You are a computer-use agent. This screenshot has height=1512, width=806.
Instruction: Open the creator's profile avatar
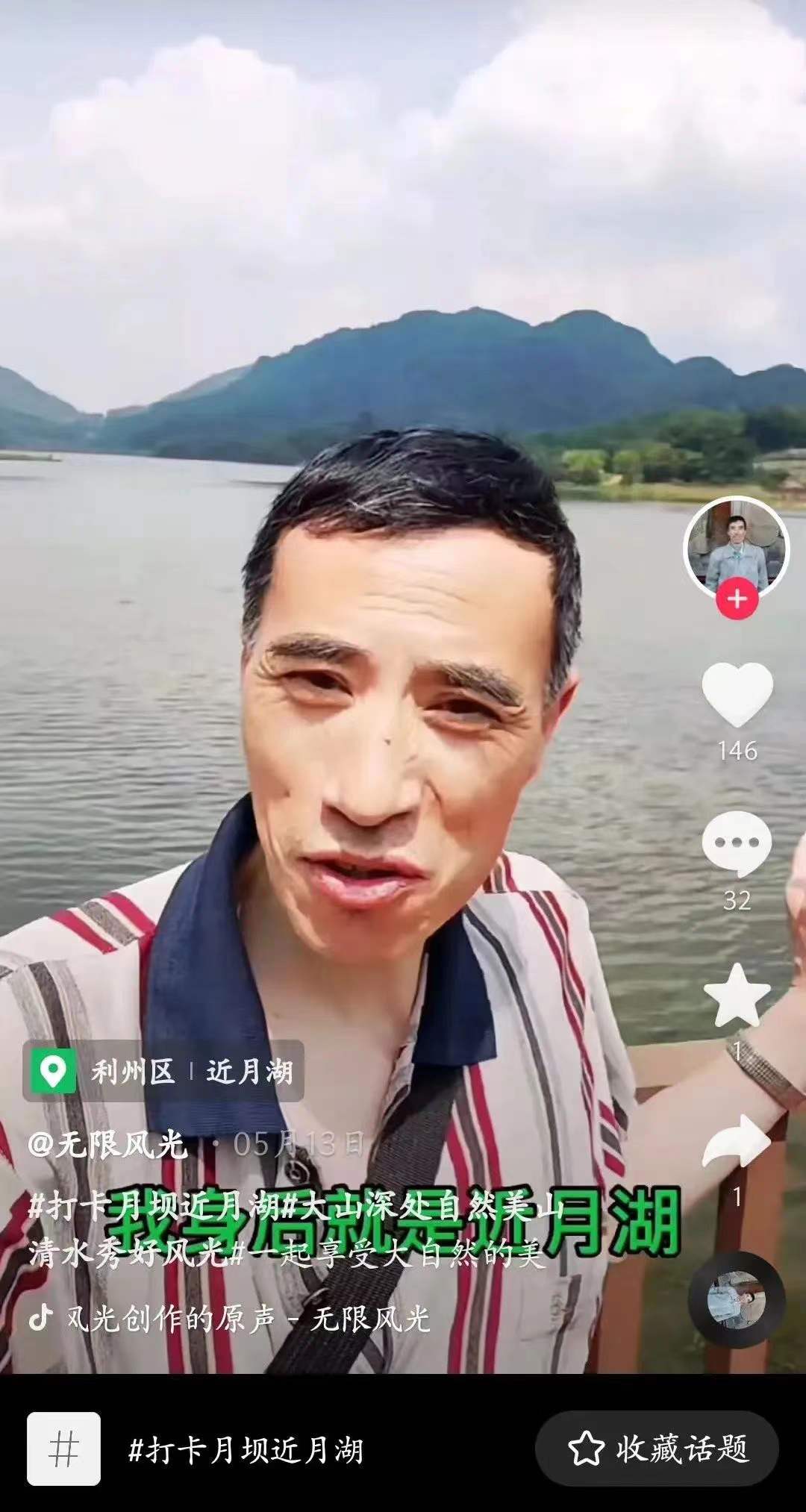click(x=736, y=547)
